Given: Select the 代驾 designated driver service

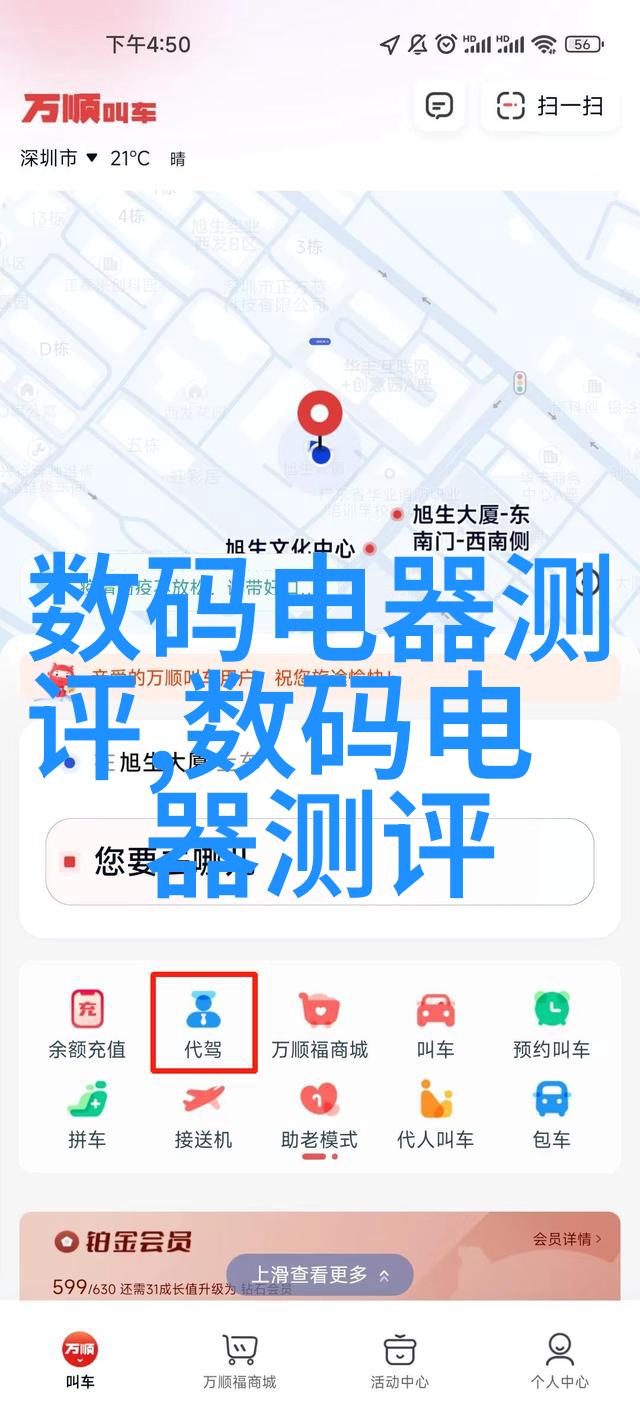Looking at the screenshot, I should [x=204, y=1024].
